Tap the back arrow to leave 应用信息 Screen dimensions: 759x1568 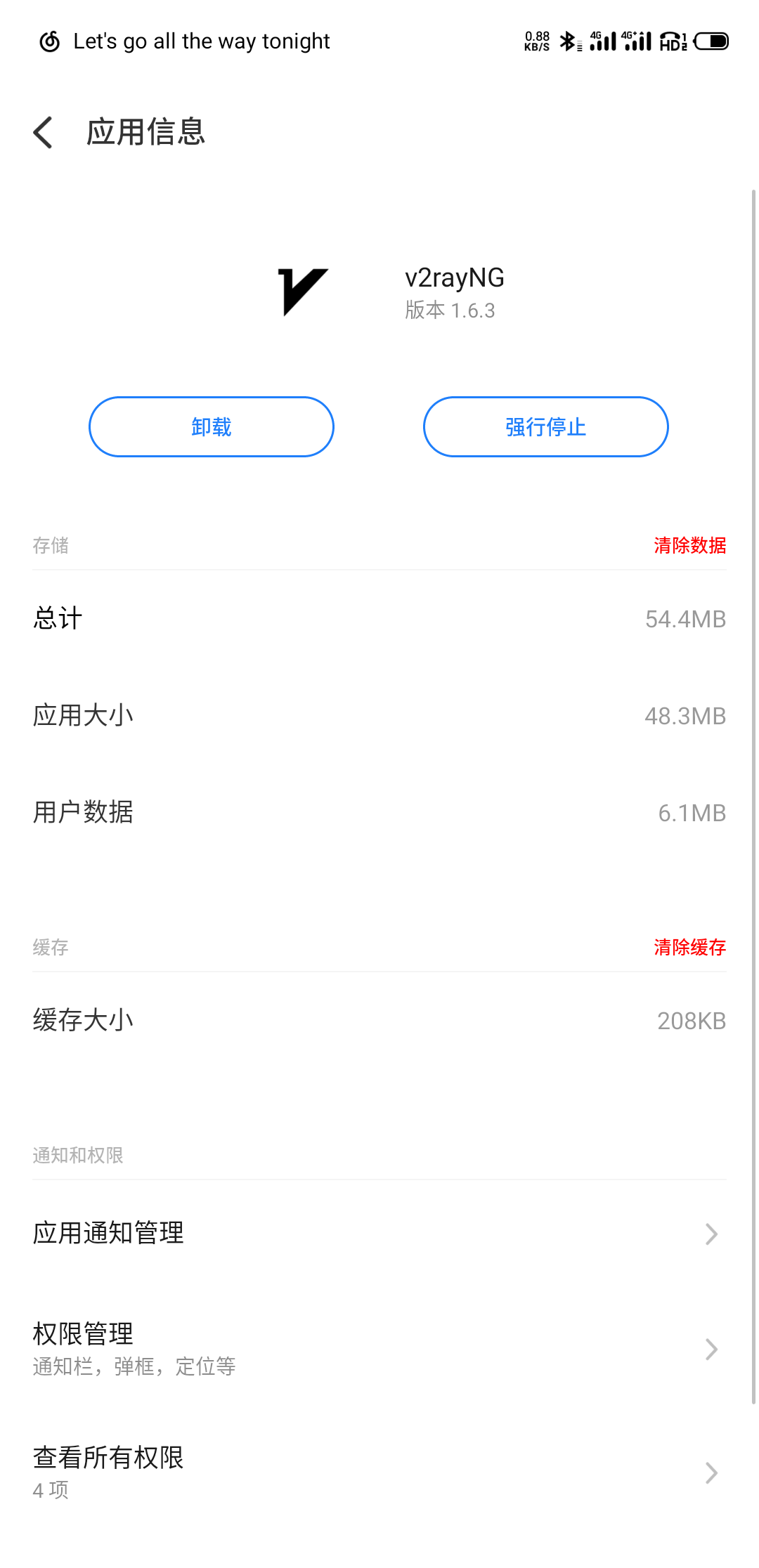[42, 132]
